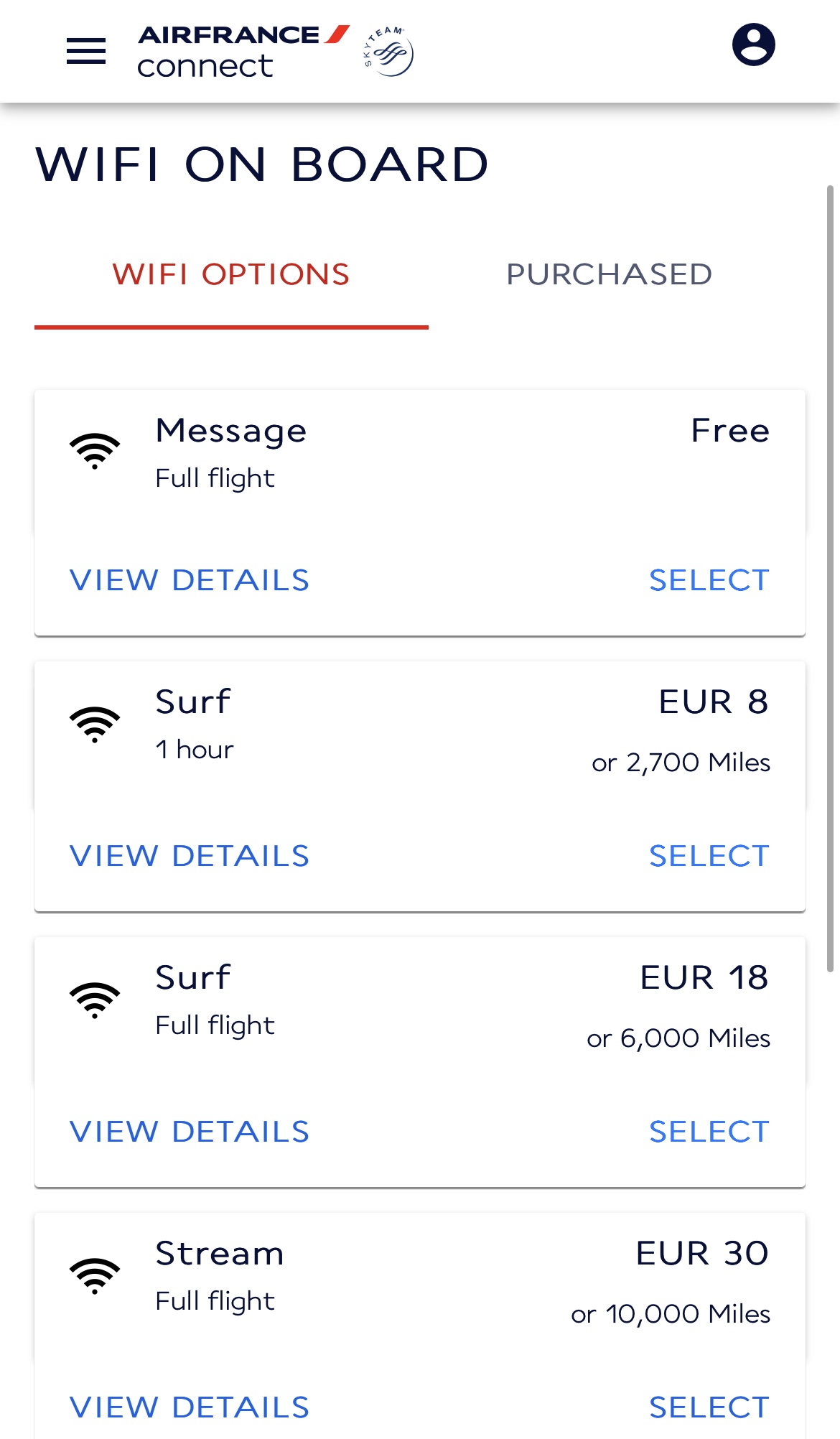Open the hamburger navigation menu
Screen dimensions: 840x1439
click(x=86, y=51)
